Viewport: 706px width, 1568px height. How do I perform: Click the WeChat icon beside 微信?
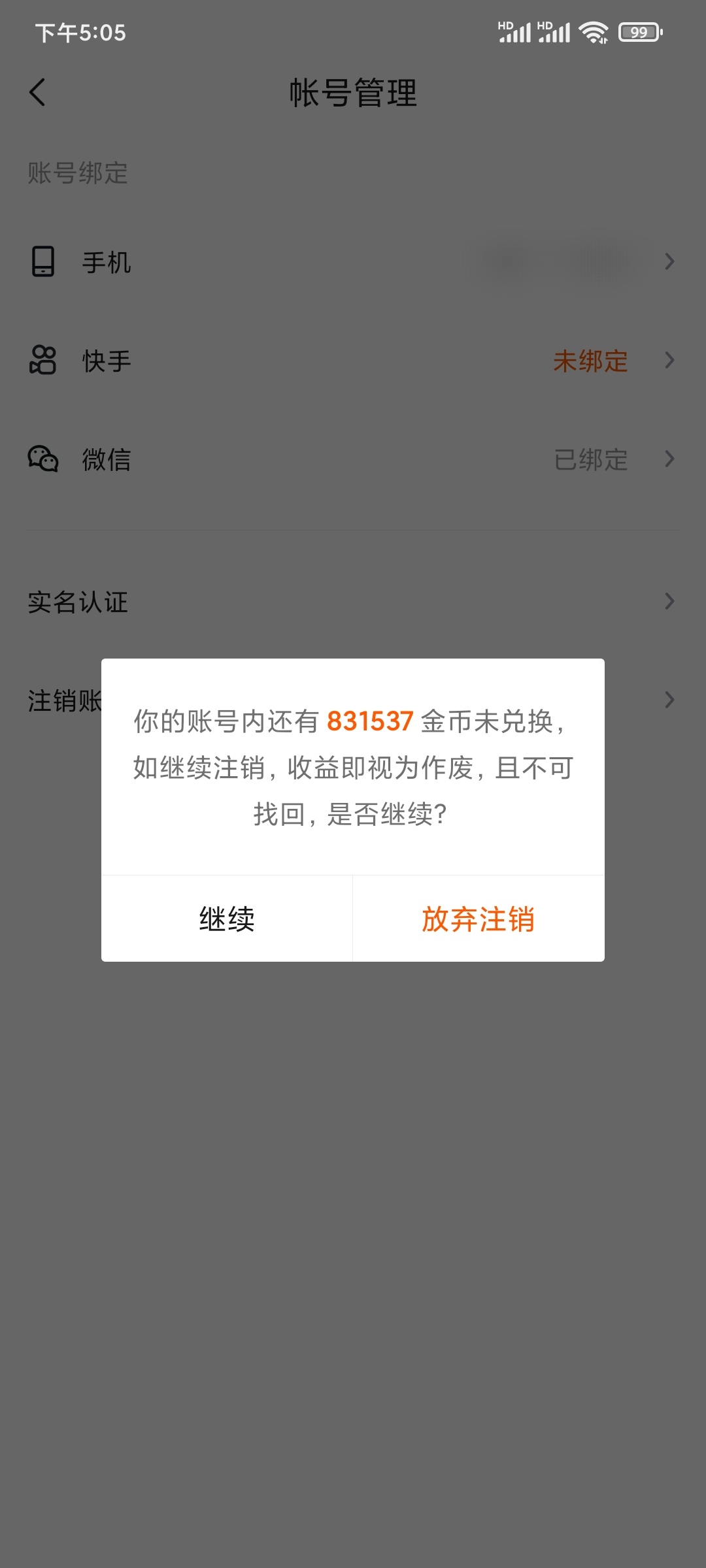coord(42,459)
